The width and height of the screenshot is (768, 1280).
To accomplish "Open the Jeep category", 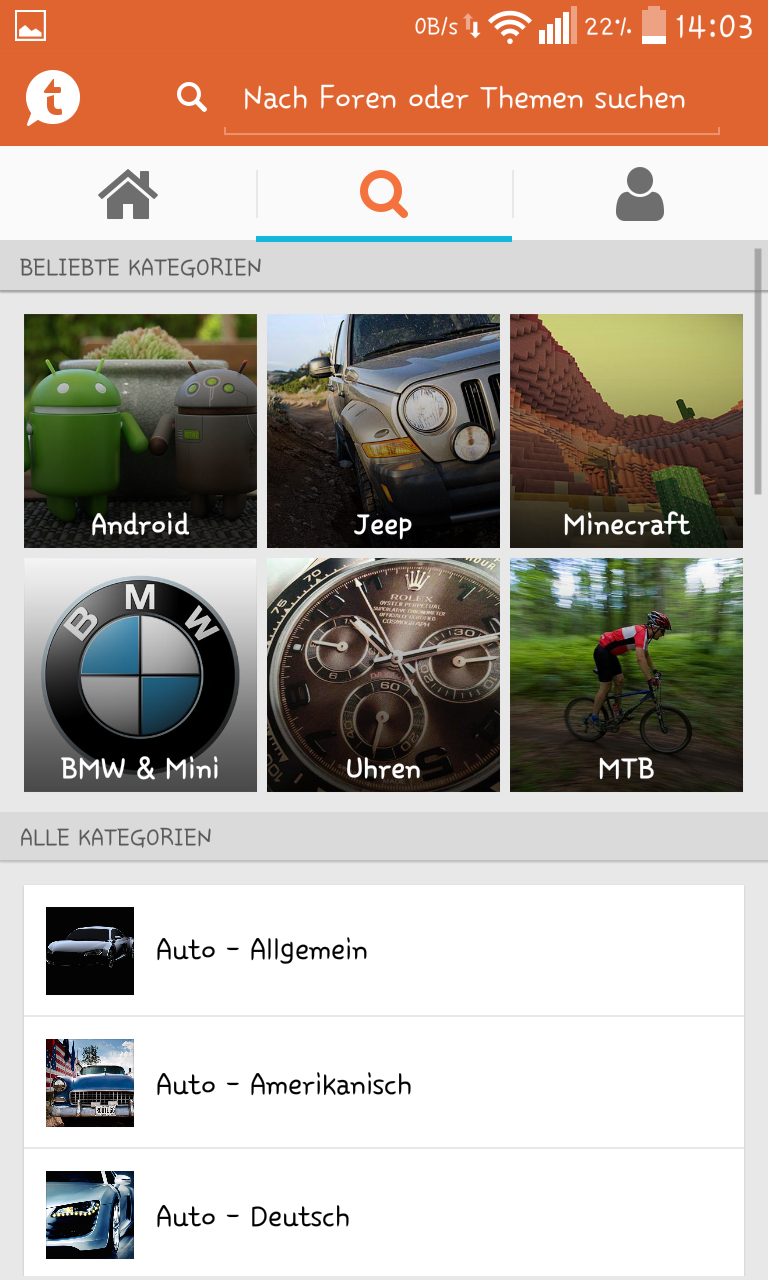I will coord(383,431).
